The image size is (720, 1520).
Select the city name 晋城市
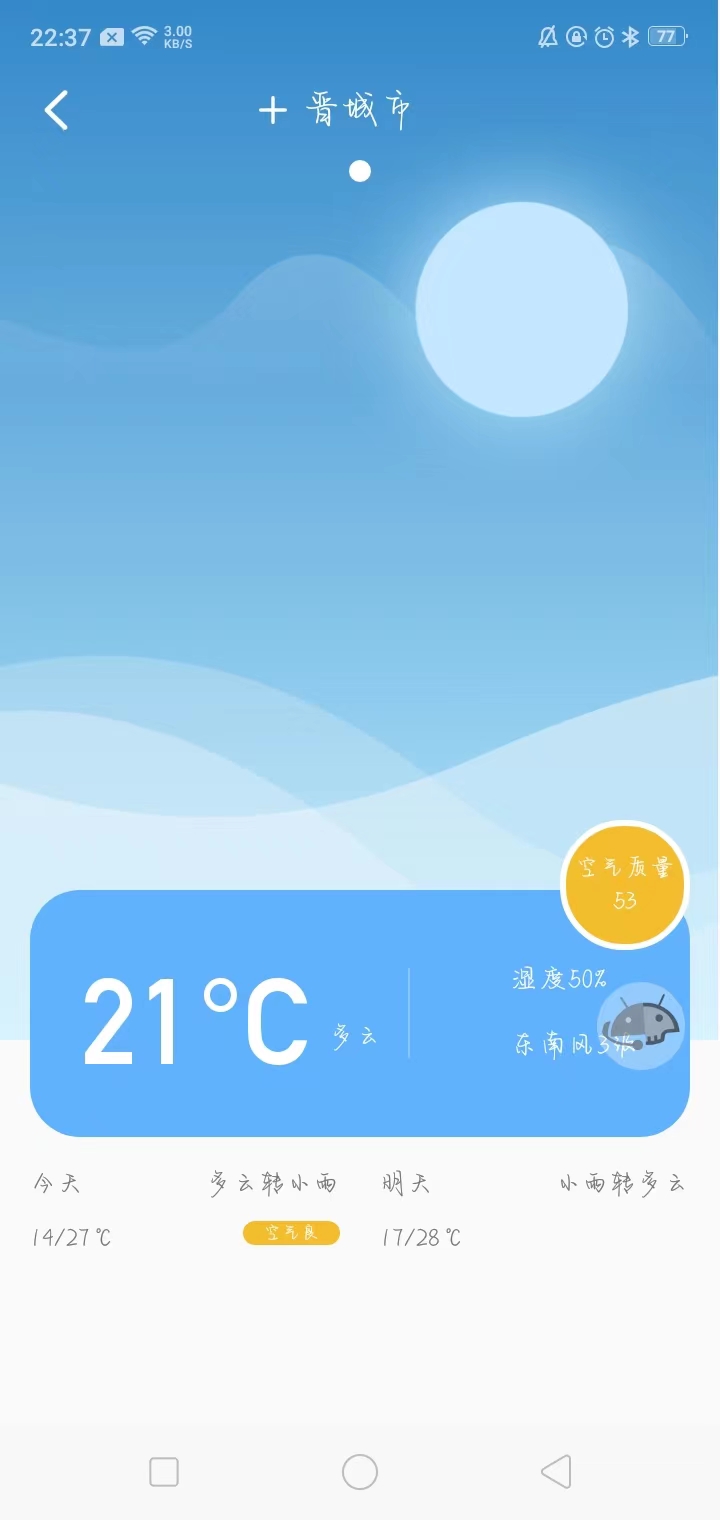click(357, 110)
